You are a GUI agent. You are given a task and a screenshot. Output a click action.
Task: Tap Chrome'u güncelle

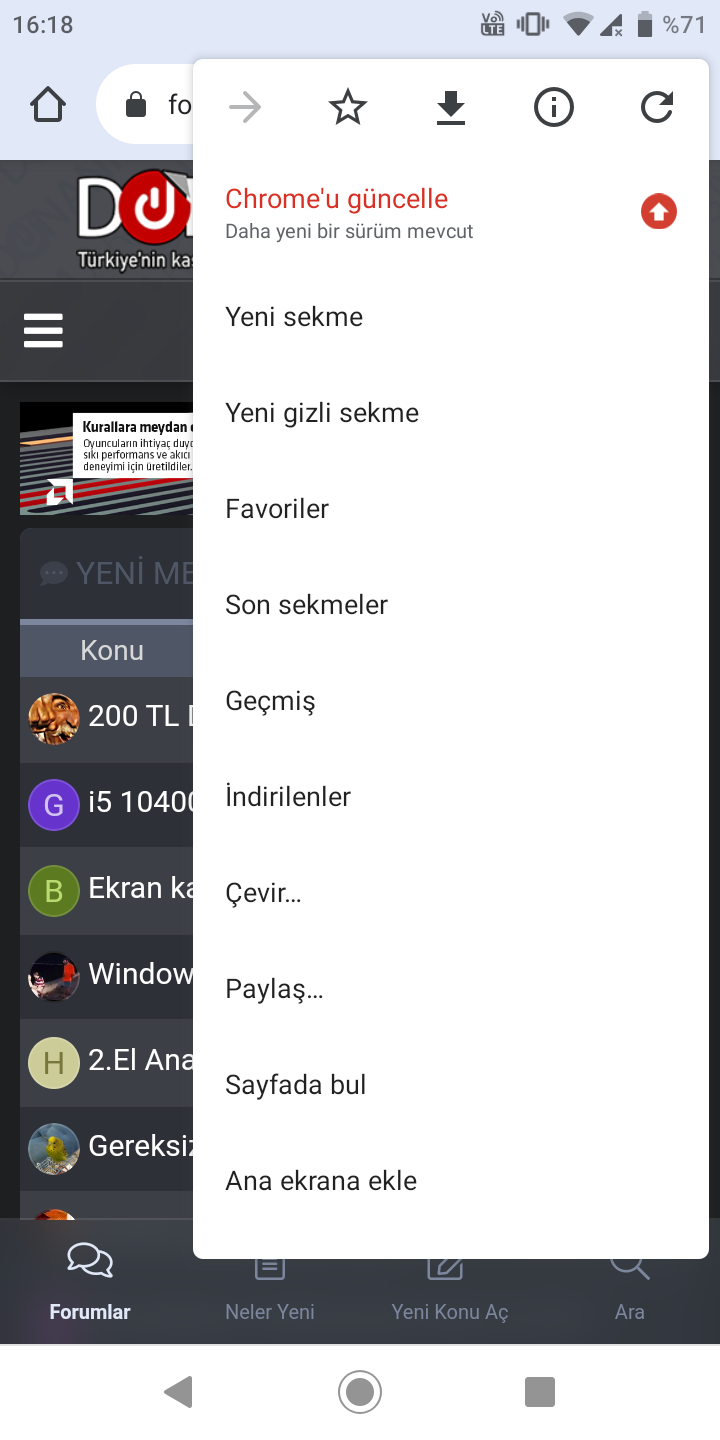[x=335, y=198]
